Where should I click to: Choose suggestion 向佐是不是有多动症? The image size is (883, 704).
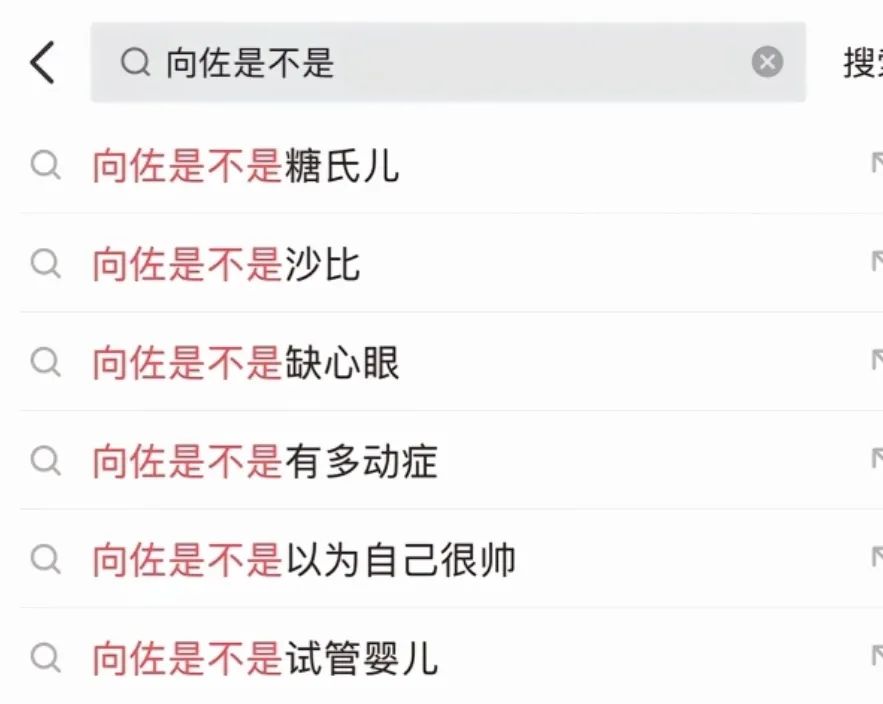265,462
